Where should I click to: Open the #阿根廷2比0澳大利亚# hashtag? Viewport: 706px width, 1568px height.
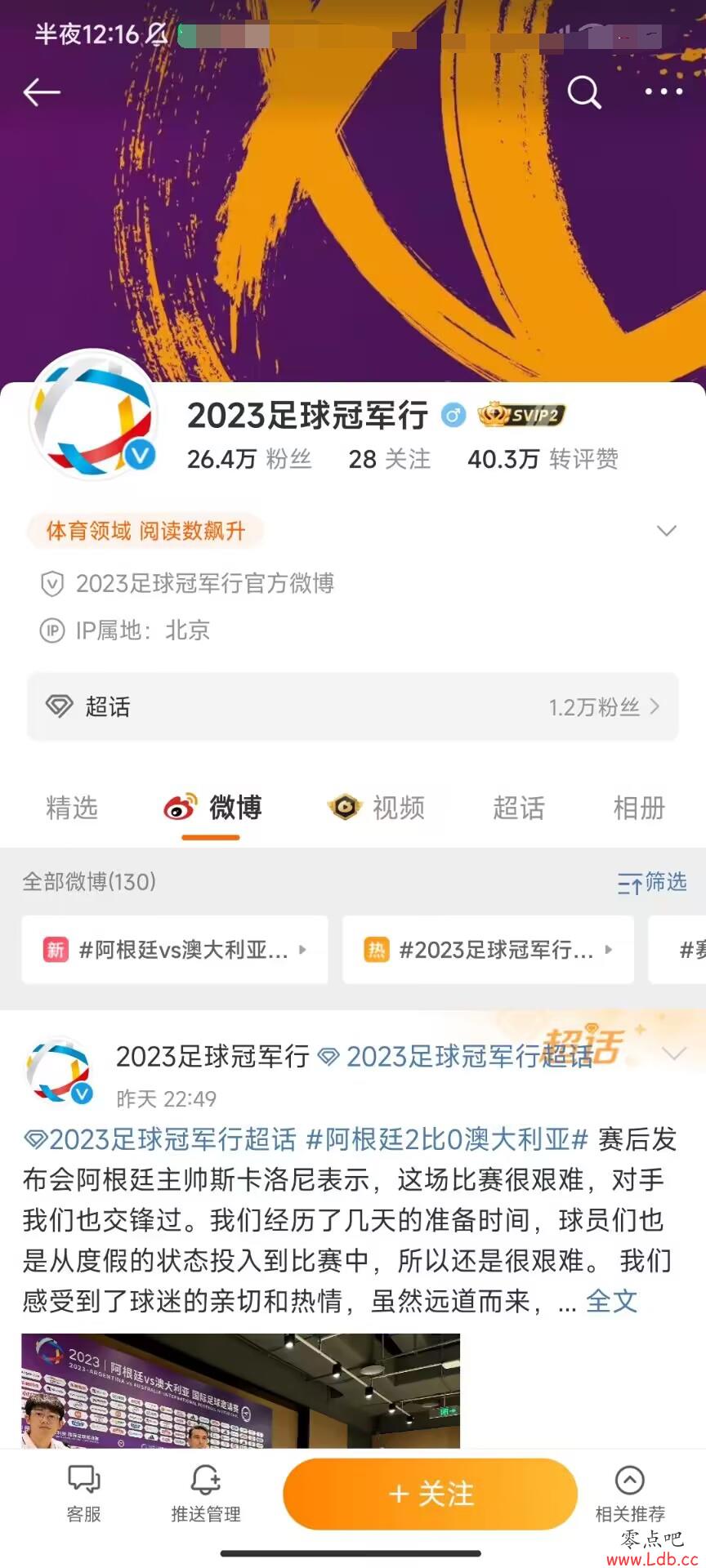(447, 1138)
